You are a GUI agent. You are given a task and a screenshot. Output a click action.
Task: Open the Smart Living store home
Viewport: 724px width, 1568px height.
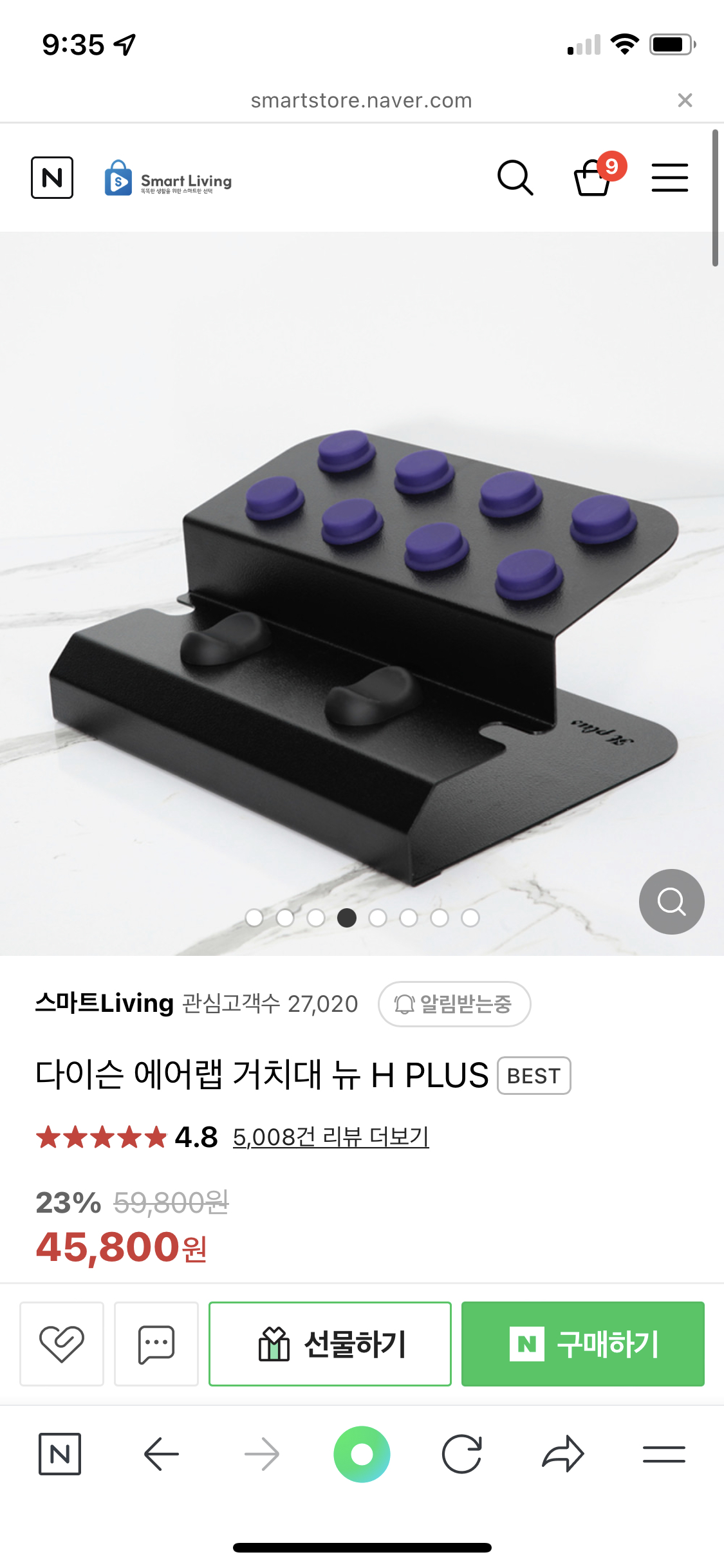(169, 179)
